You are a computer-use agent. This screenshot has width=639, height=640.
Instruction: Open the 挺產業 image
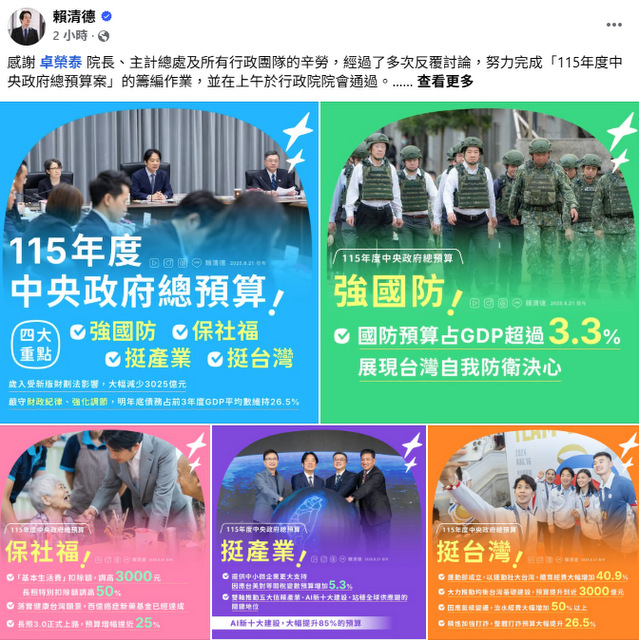[x=319, y=532]
